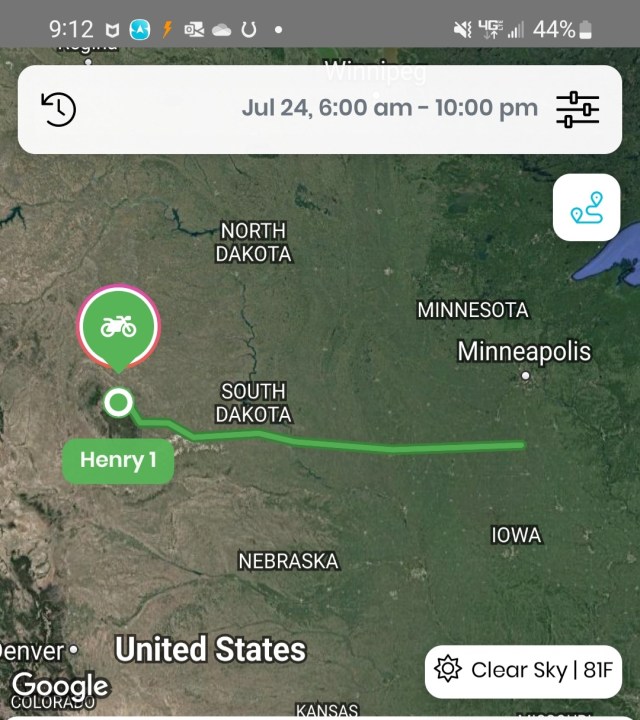Select the motorcycle tracker marker

(118, 327)
